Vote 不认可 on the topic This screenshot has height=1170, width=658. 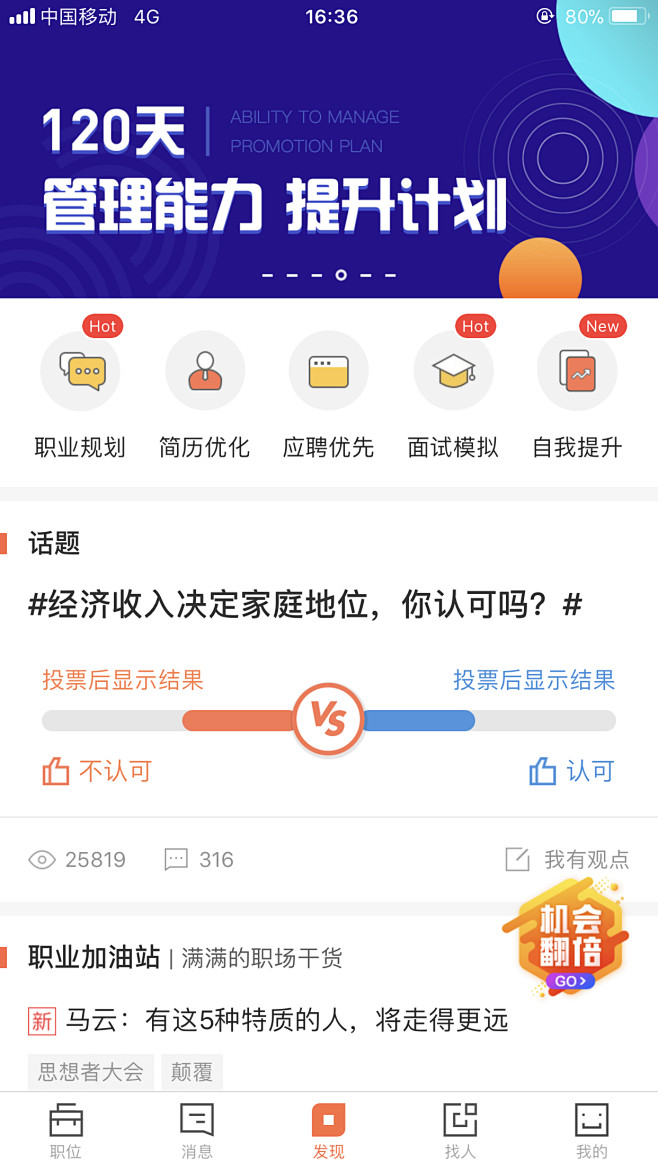click(97, 771)
